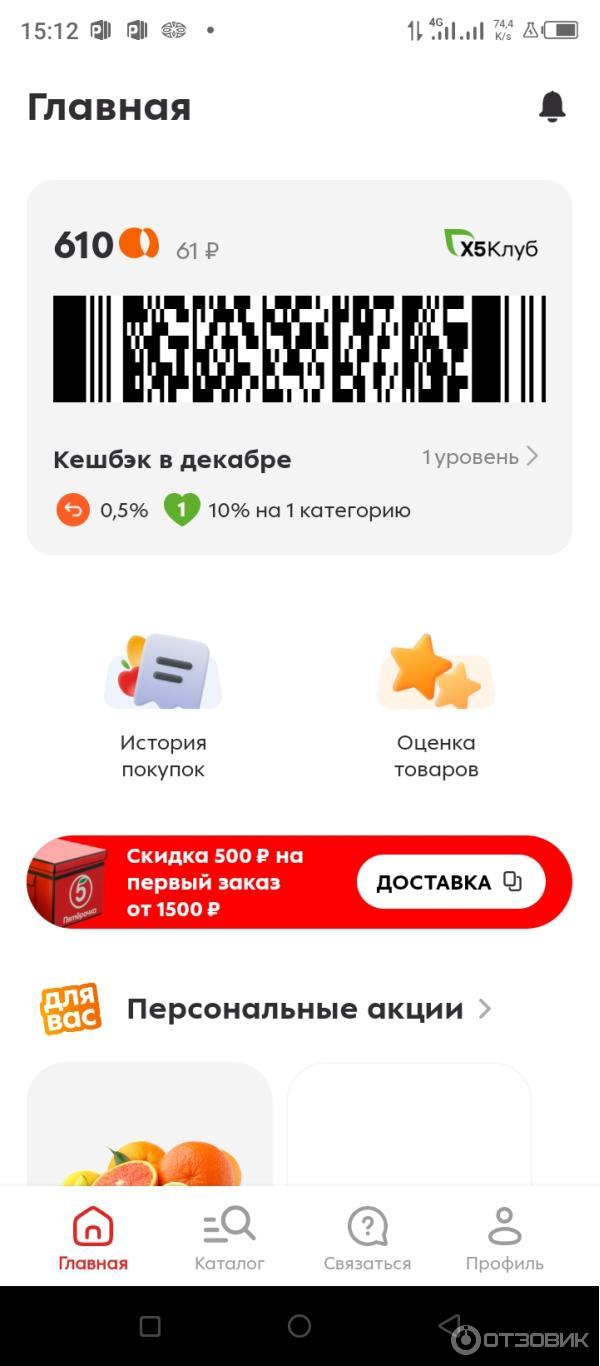
Task: Open the notifications bell
Action: 552,106
